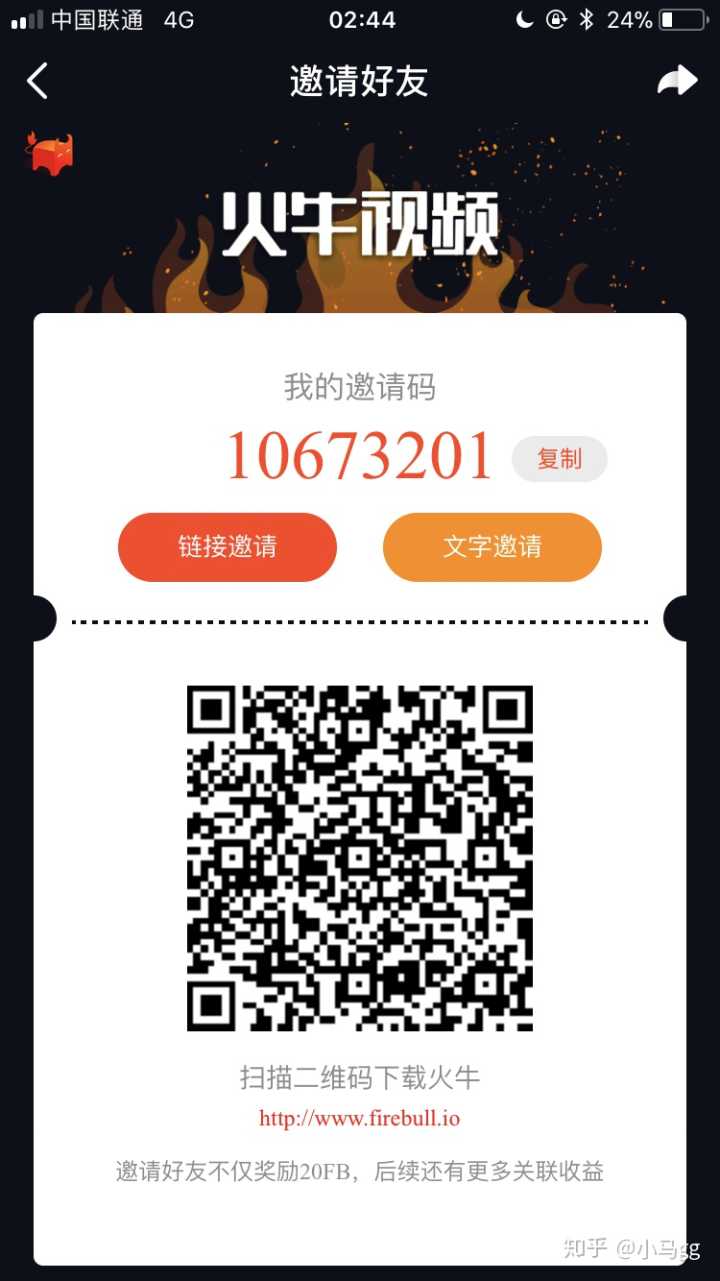Choose 文字邀请 to invite by text

[x=492, y=547]
